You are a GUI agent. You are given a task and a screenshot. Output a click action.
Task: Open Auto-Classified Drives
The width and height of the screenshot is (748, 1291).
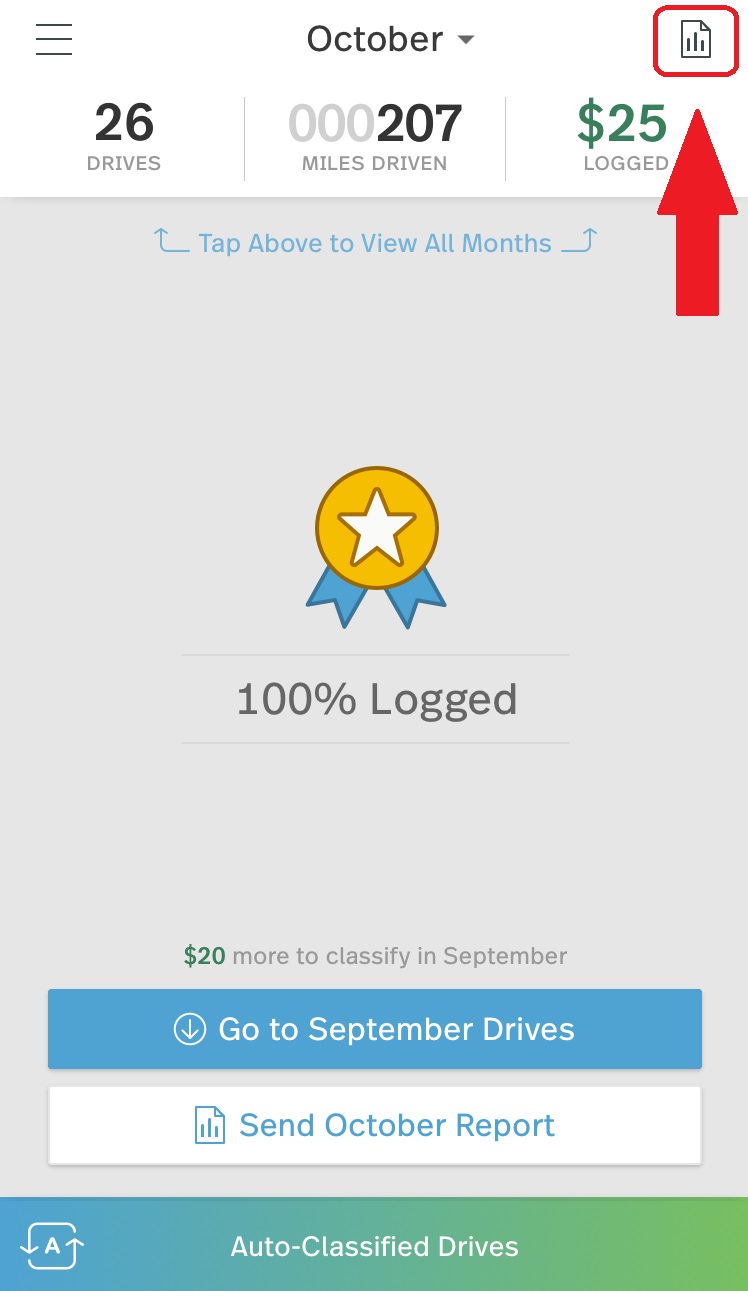374,1246
